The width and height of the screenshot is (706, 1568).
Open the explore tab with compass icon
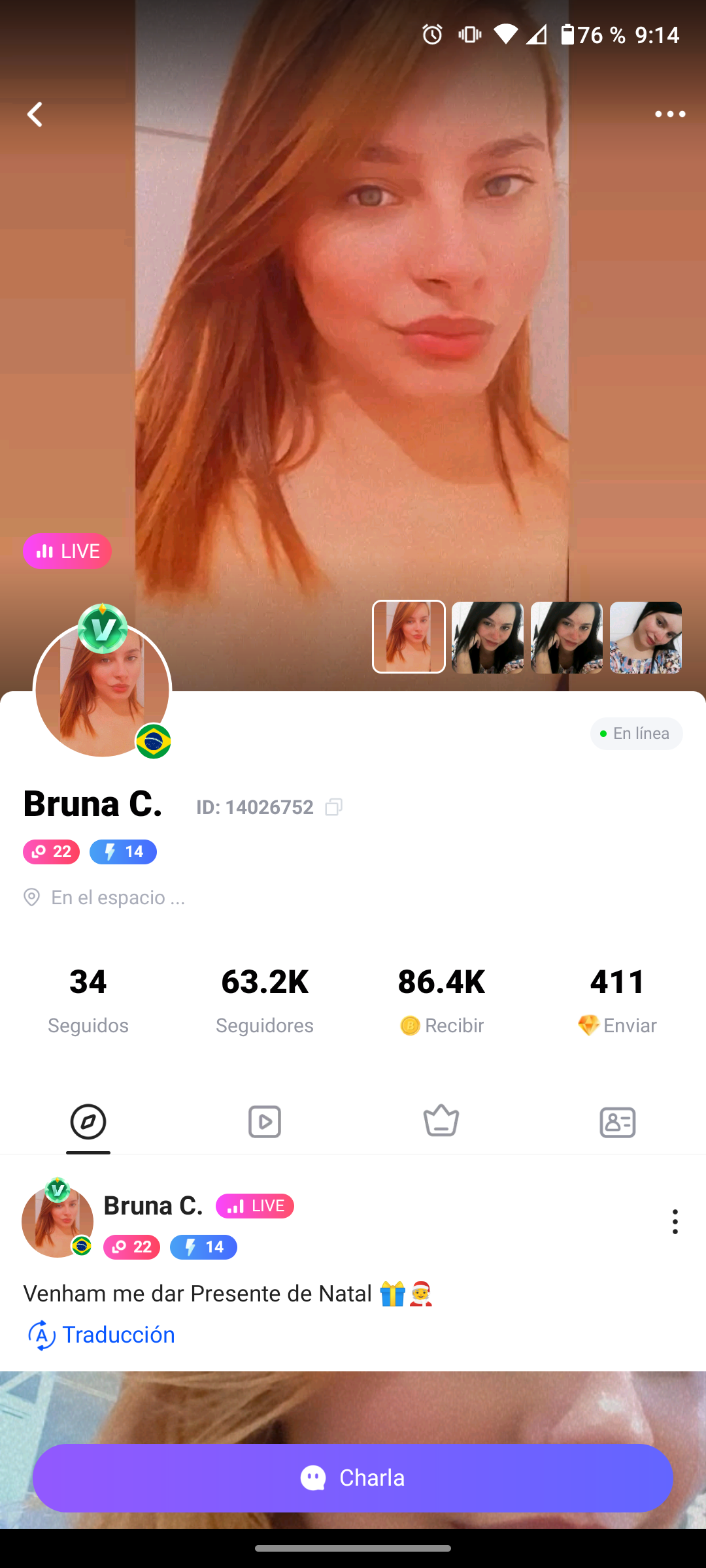(x=88, y=1122)
